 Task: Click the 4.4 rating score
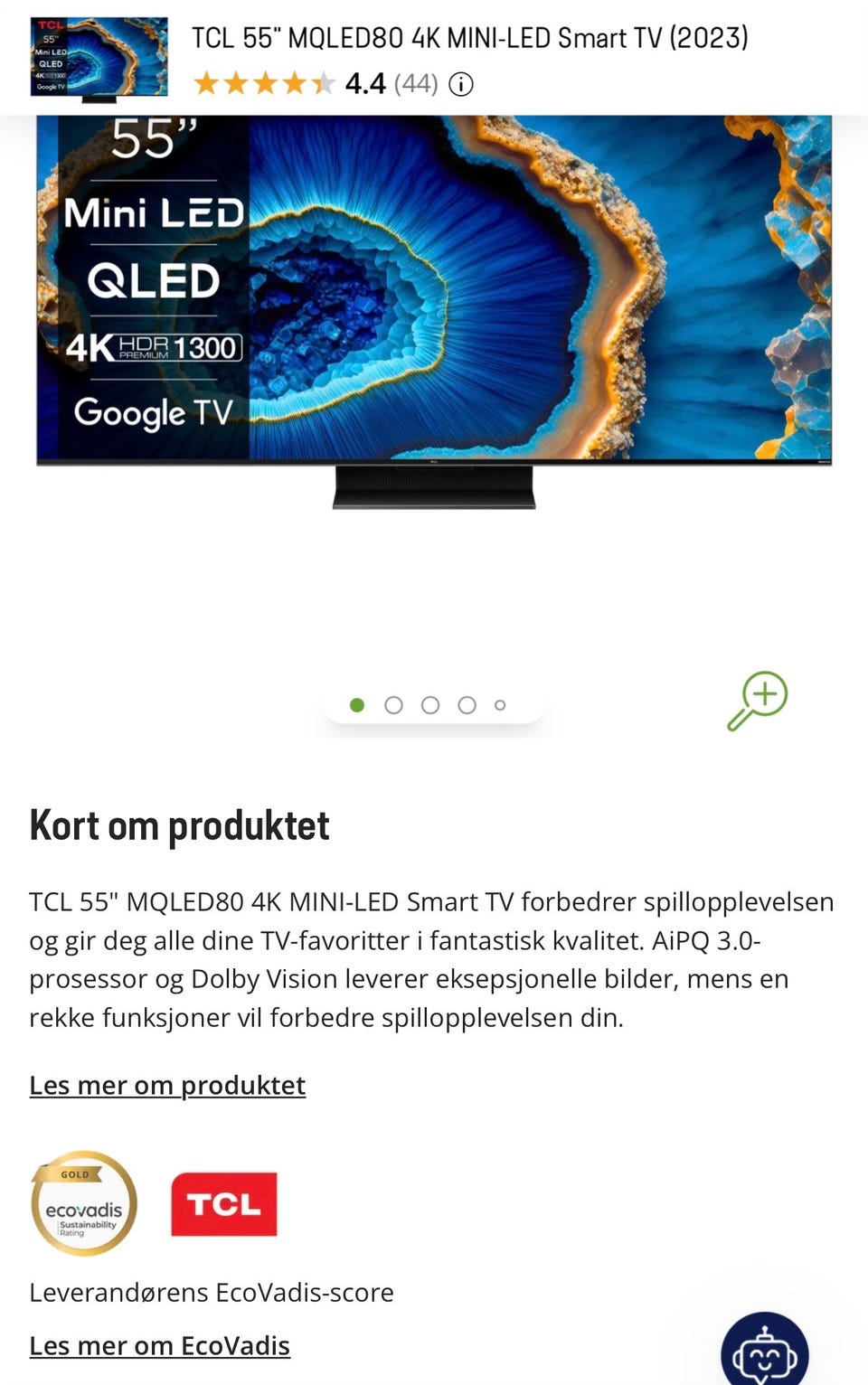click(365, 84)
